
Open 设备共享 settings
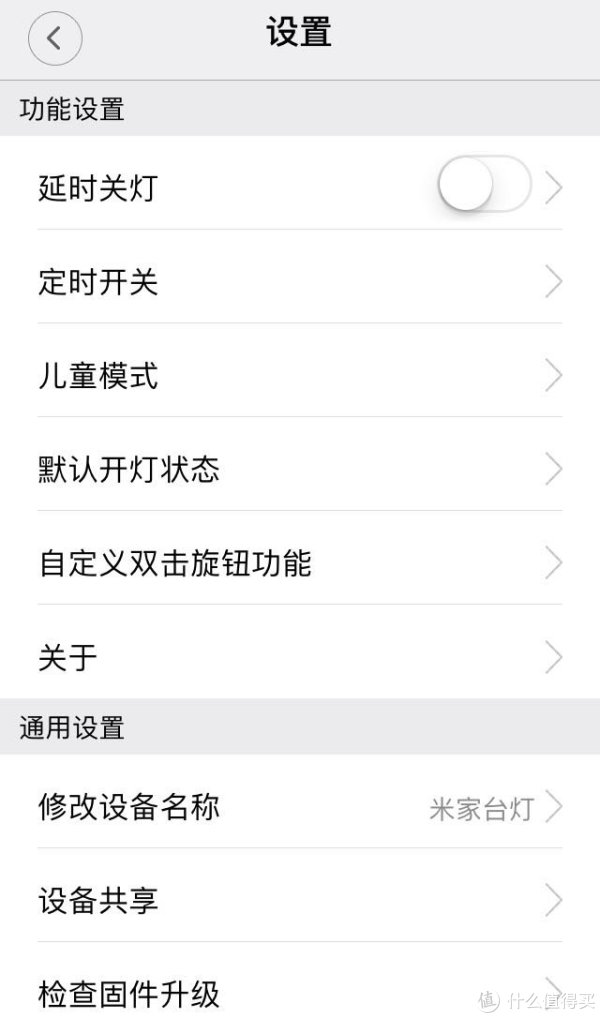(x=300, y=900)
